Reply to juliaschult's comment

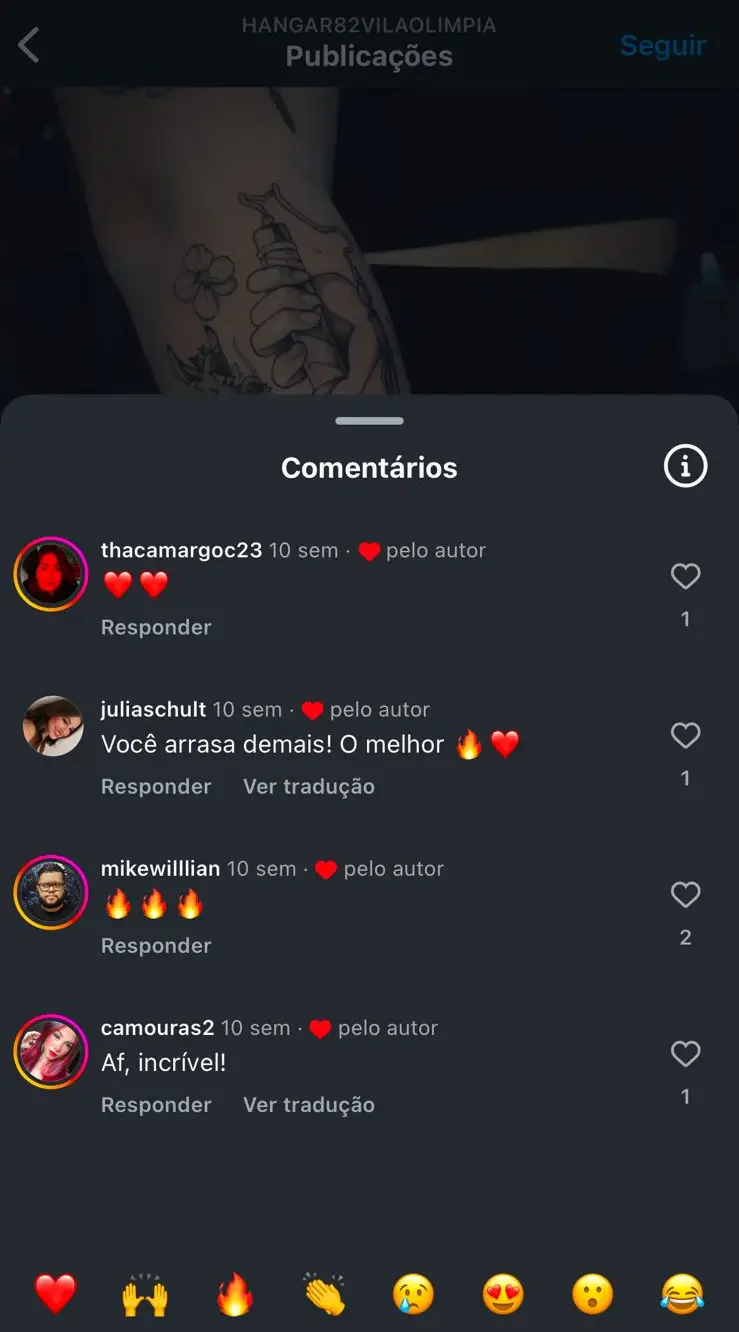[x=156, y=787]
